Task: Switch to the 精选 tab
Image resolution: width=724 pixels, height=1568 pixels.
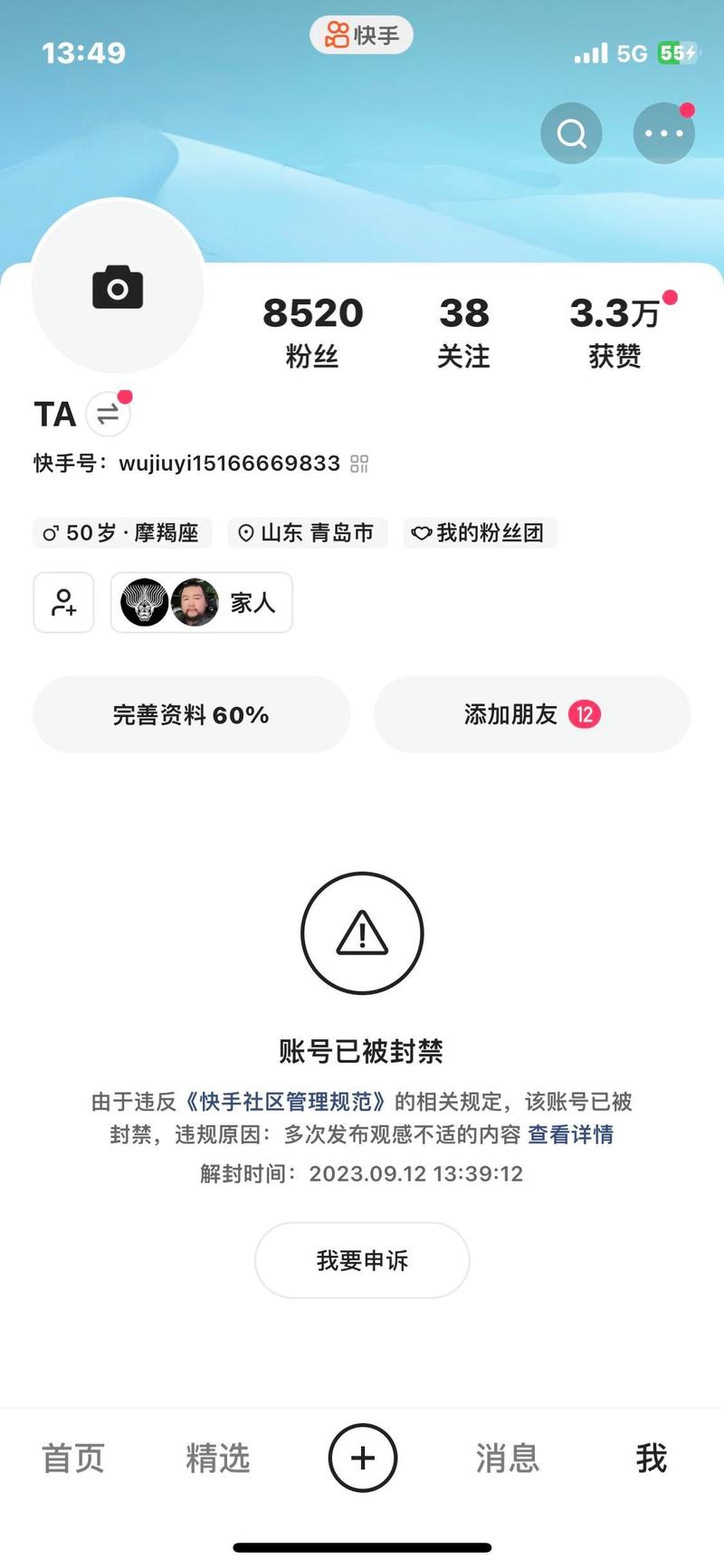Action: click(x=217, y=1458)
